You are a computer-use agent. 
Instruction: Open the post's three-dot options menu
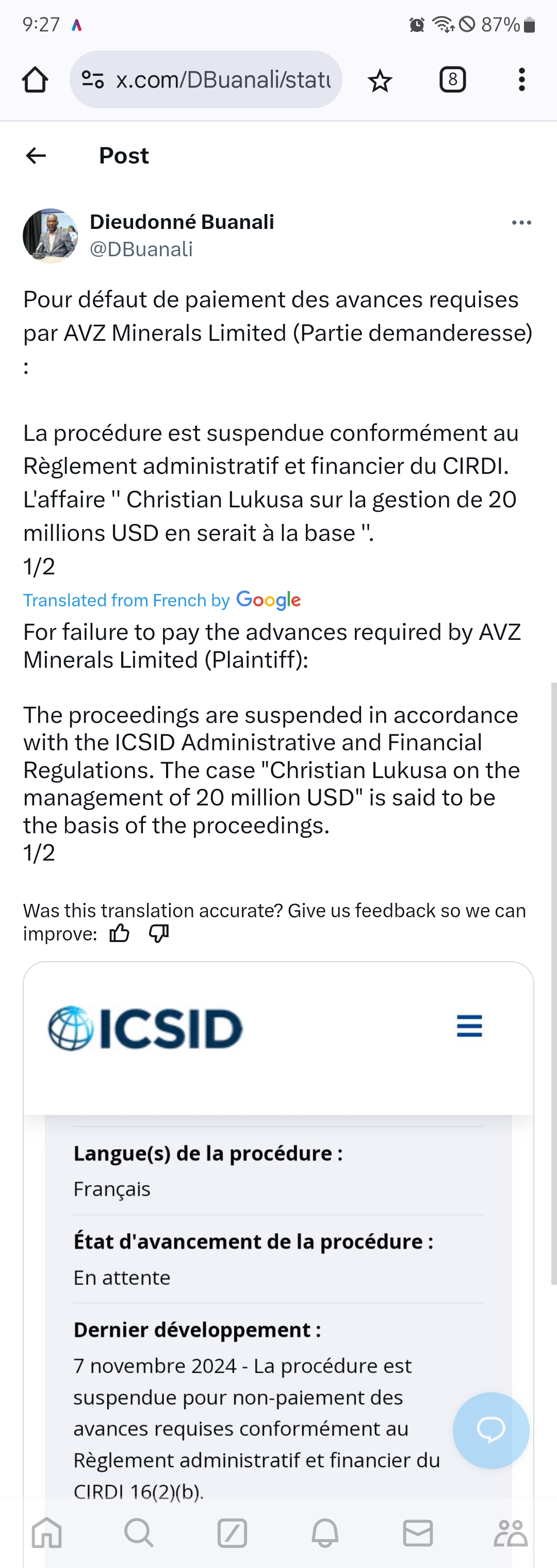522,223
